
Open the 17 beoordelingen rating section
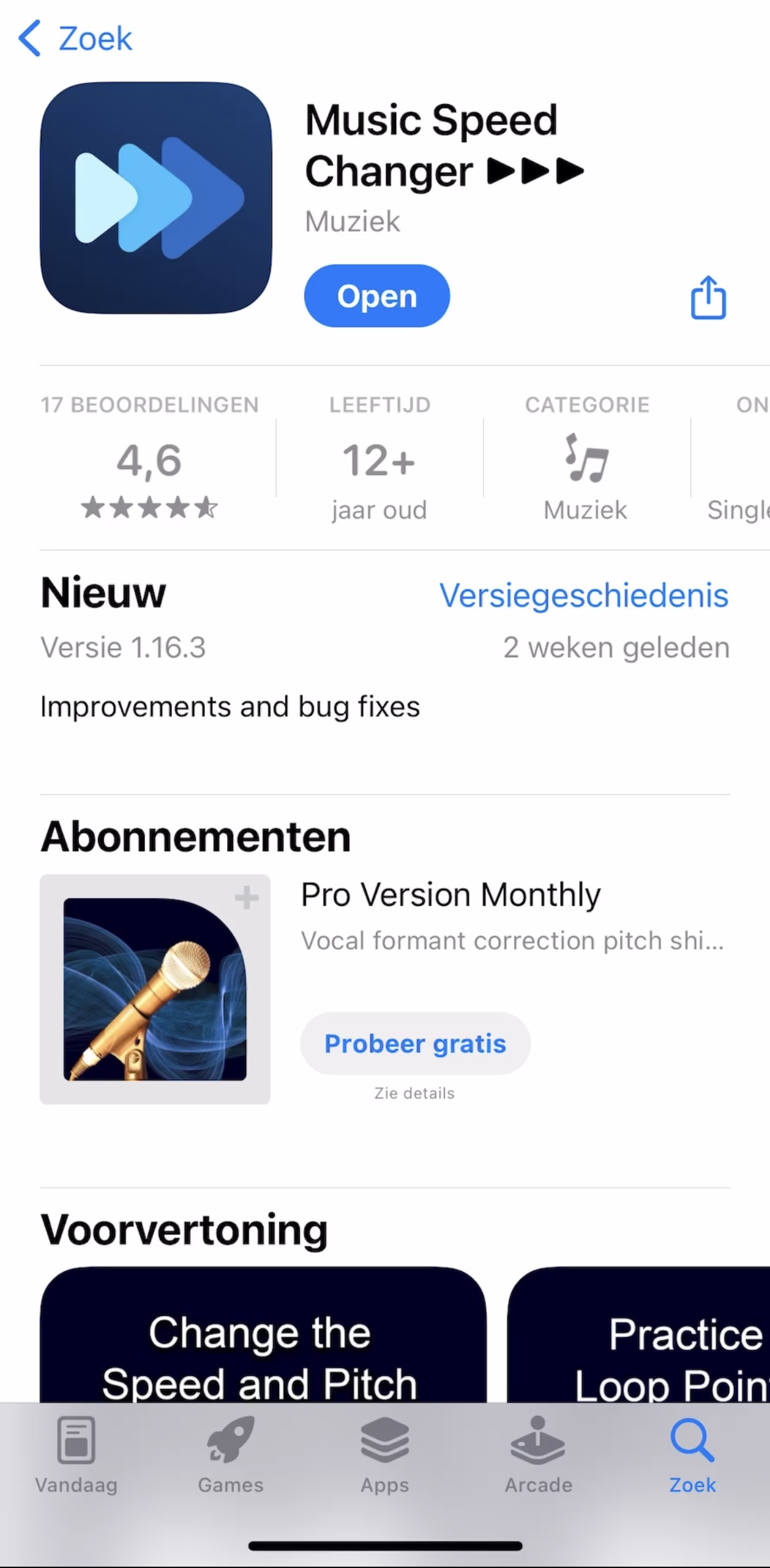(x=150, y=461)
